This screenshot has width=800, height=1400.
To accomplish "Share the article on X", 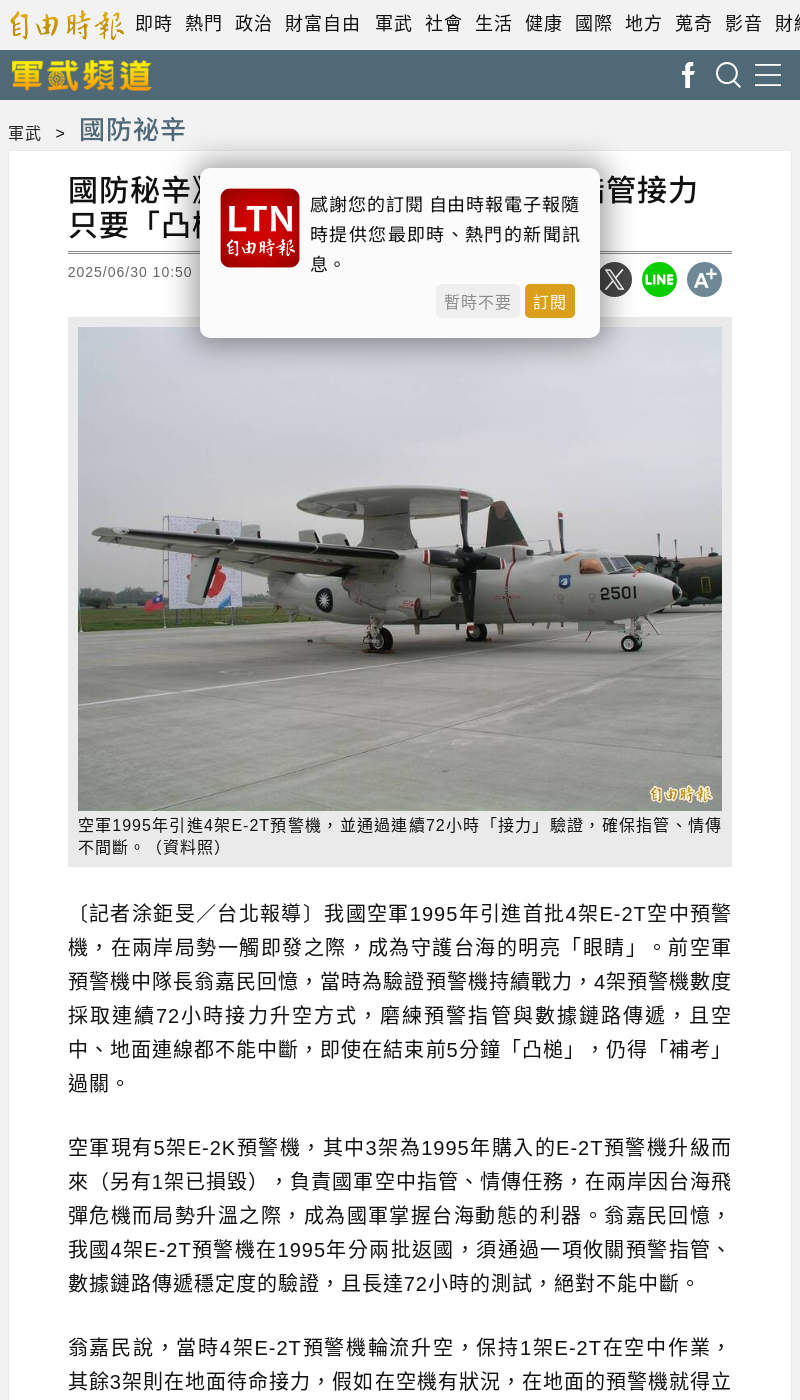I will coord(614,280).
